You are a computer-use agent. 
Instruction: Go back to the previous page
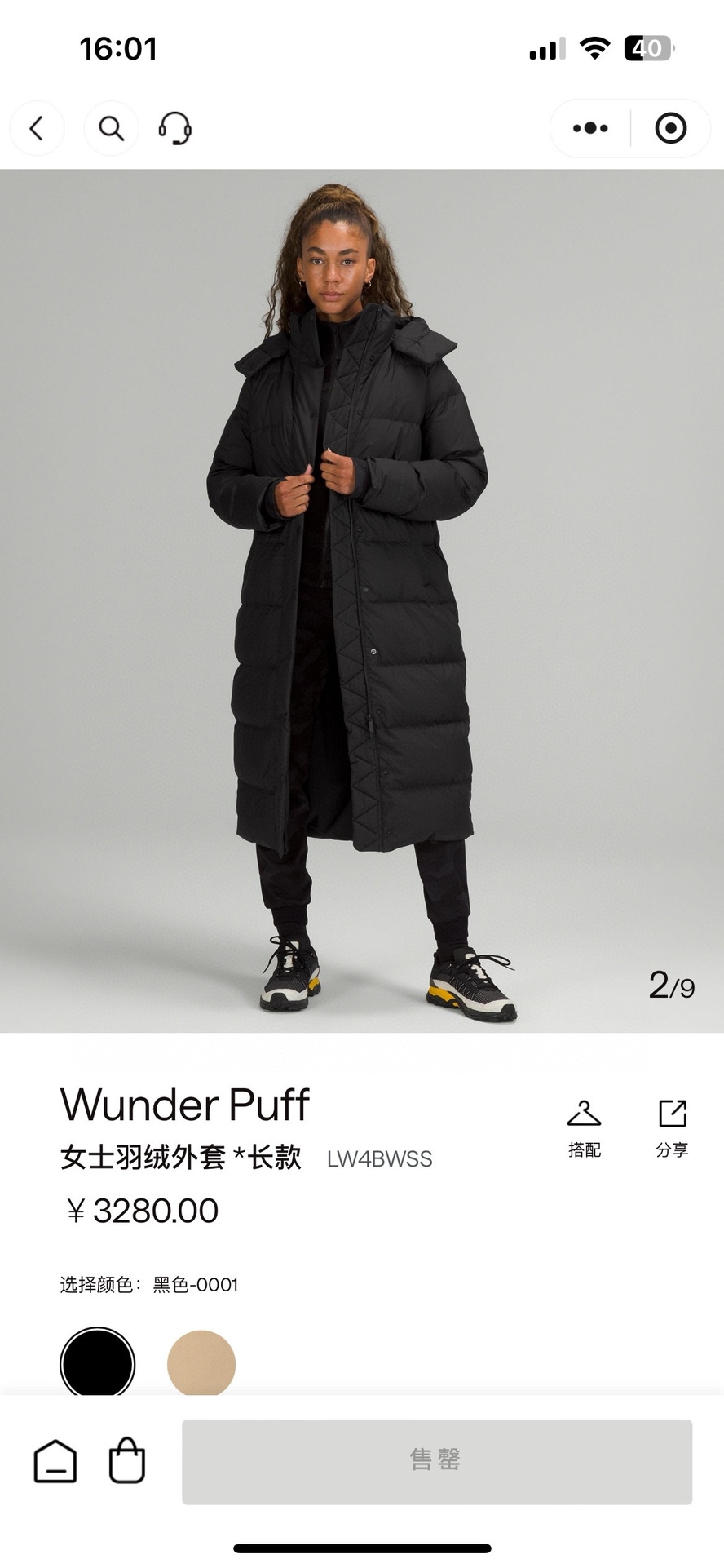click(x=37, y=128)
